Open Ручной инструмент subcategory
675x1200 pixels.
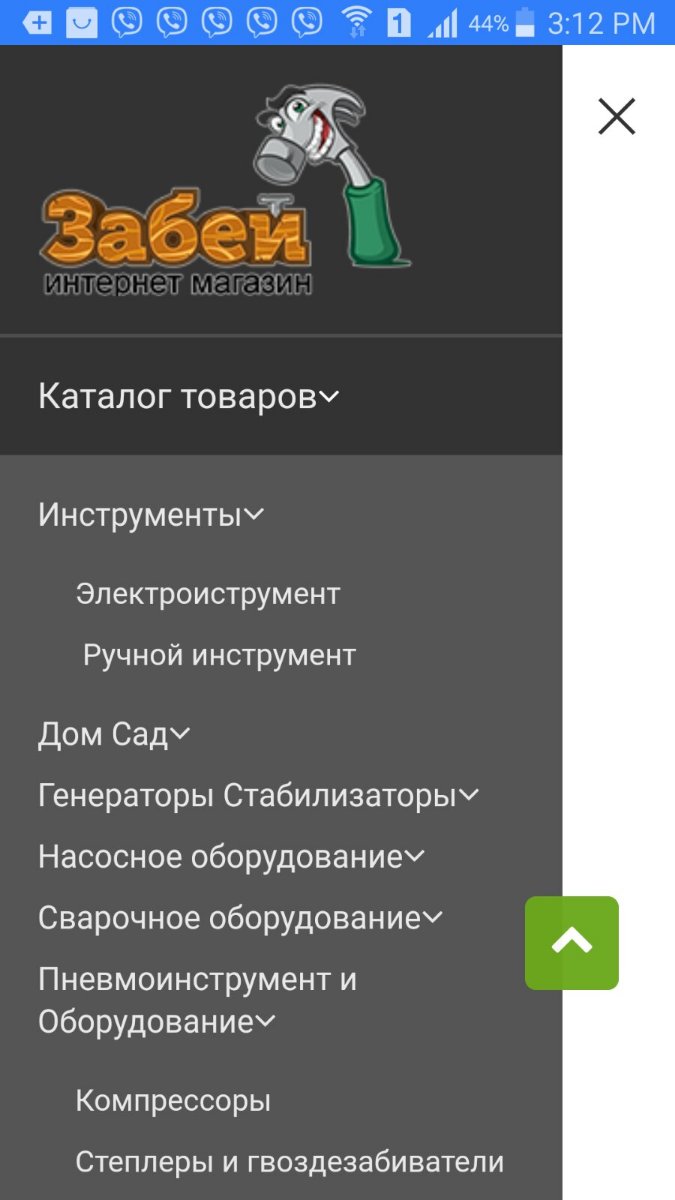(x=219, y=655)
